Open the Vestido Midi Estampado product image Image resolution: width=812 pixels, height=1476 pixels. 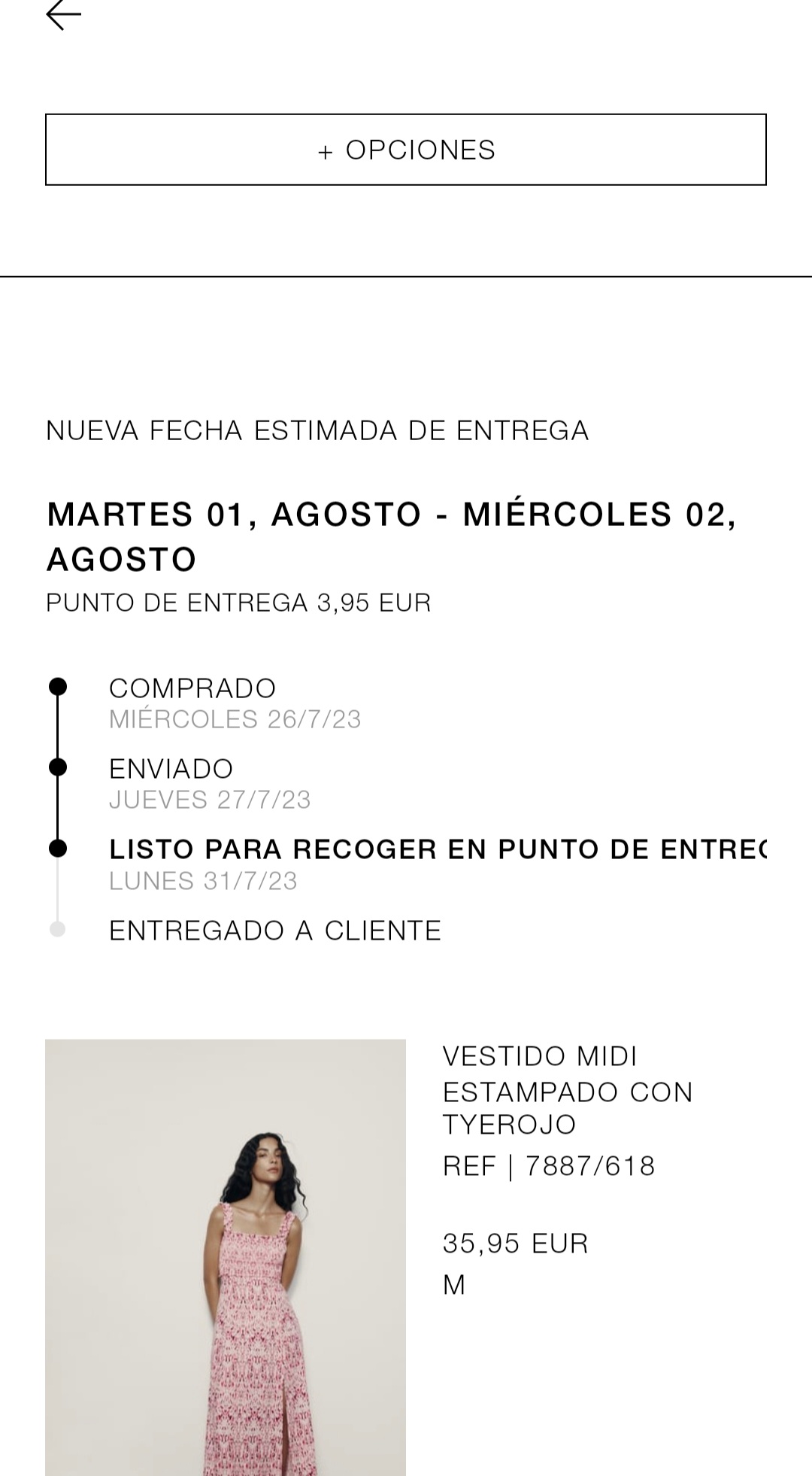point(226,1256)
